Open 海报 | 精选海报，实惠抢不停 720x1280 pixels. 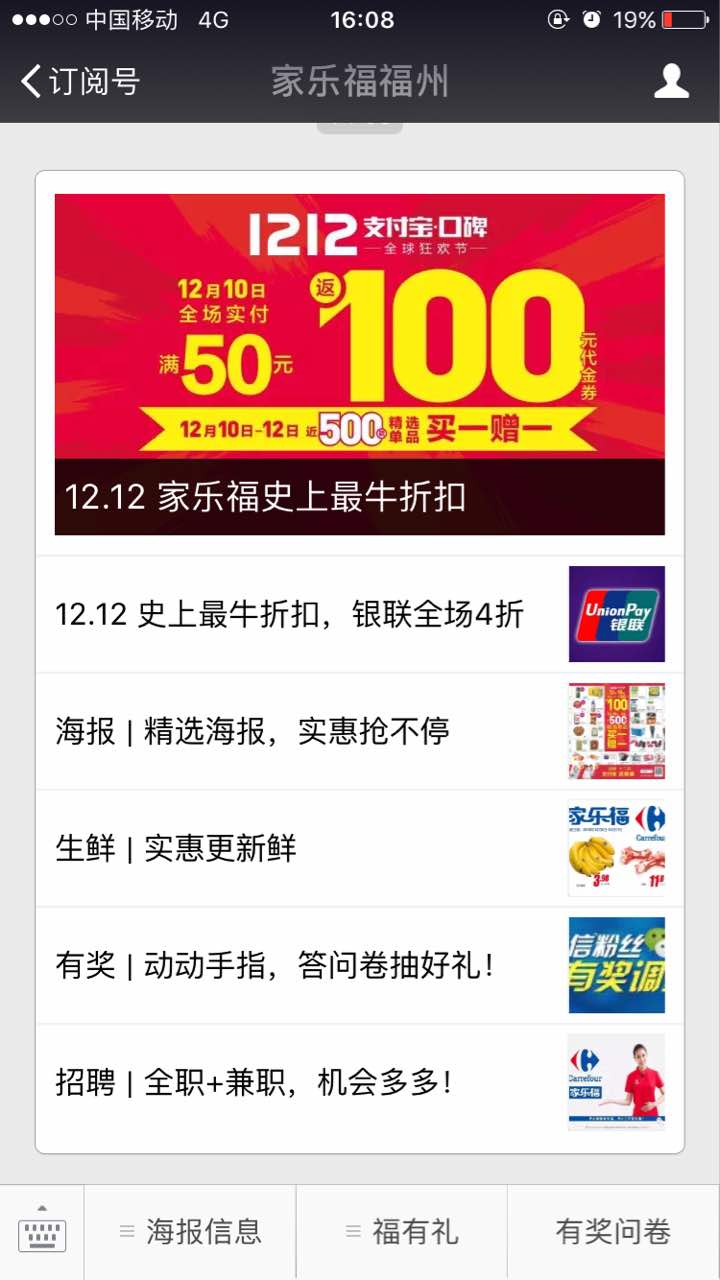360,731
